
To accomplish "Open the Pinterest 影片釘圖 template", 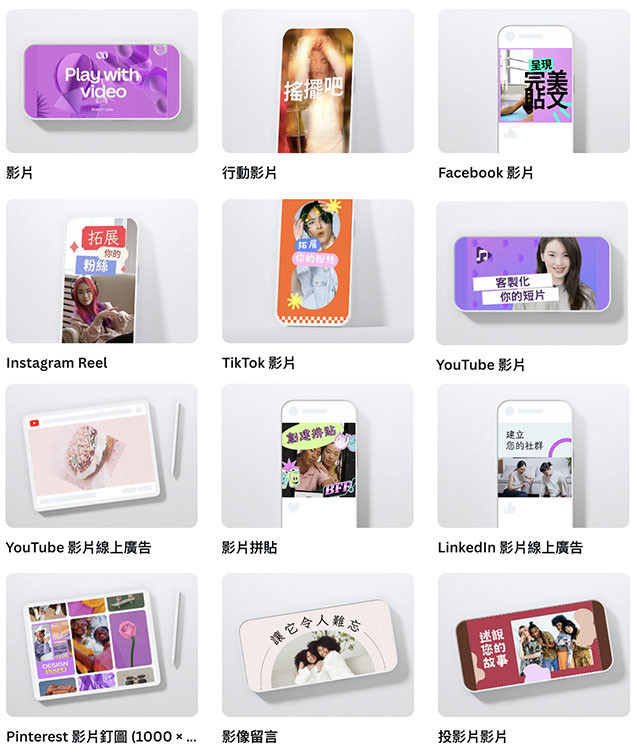I will [101, 644].
